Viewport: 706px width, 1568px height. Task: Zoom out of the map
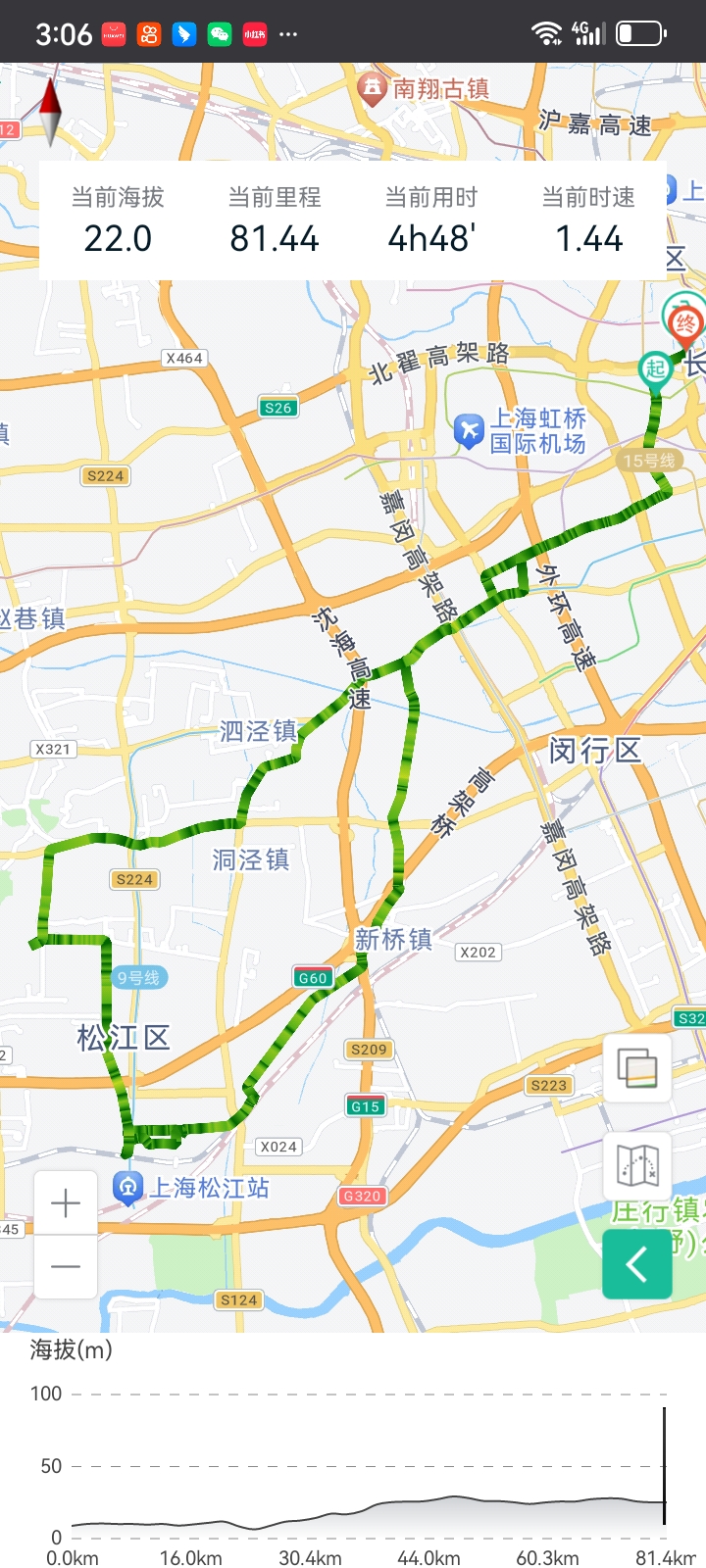tap(66, 1266)
